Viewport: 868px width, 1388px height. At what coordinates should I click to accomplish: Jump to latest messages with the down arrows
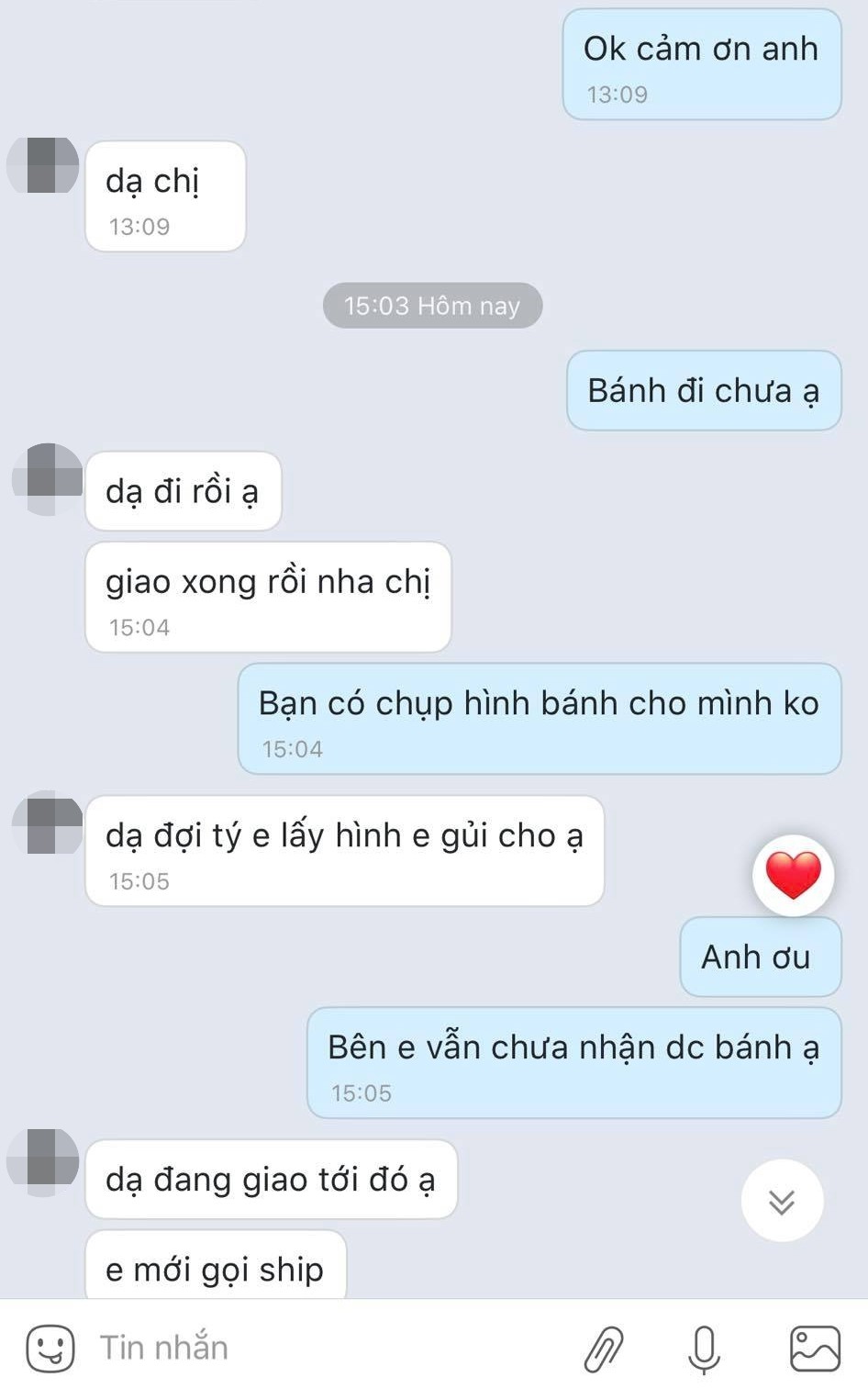pyautogui.click(x=782, y=1201)
